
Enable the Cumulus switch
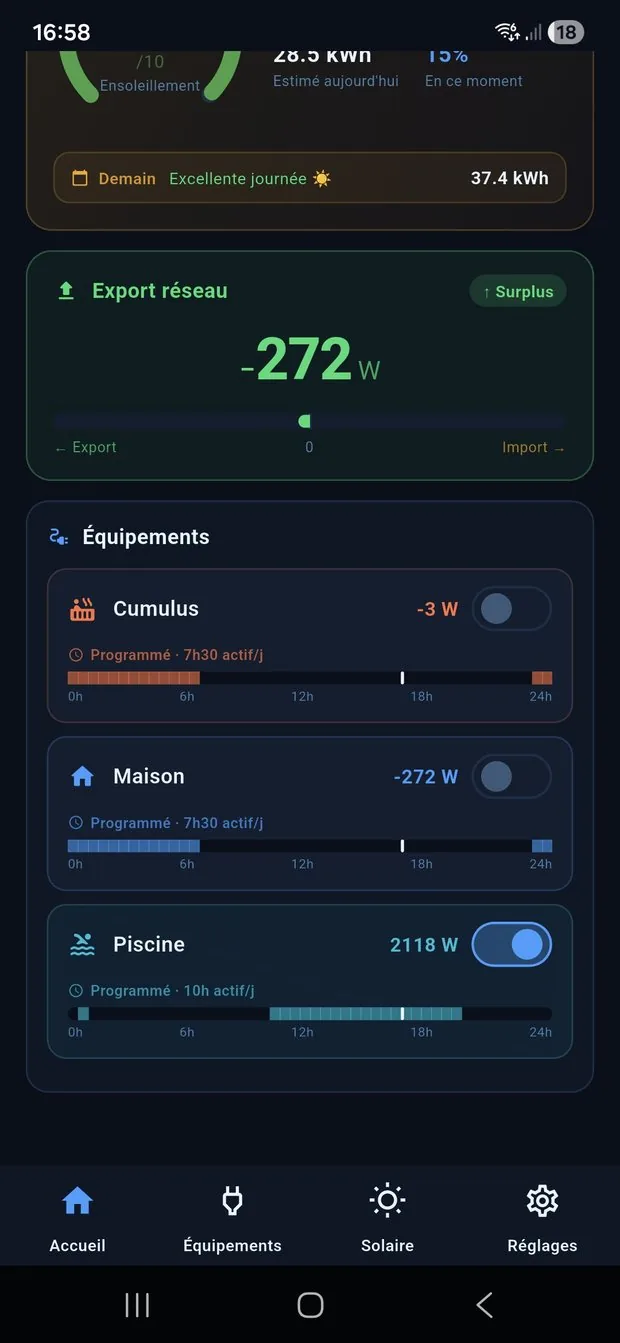pyautogui.click(x=511, y=608)
